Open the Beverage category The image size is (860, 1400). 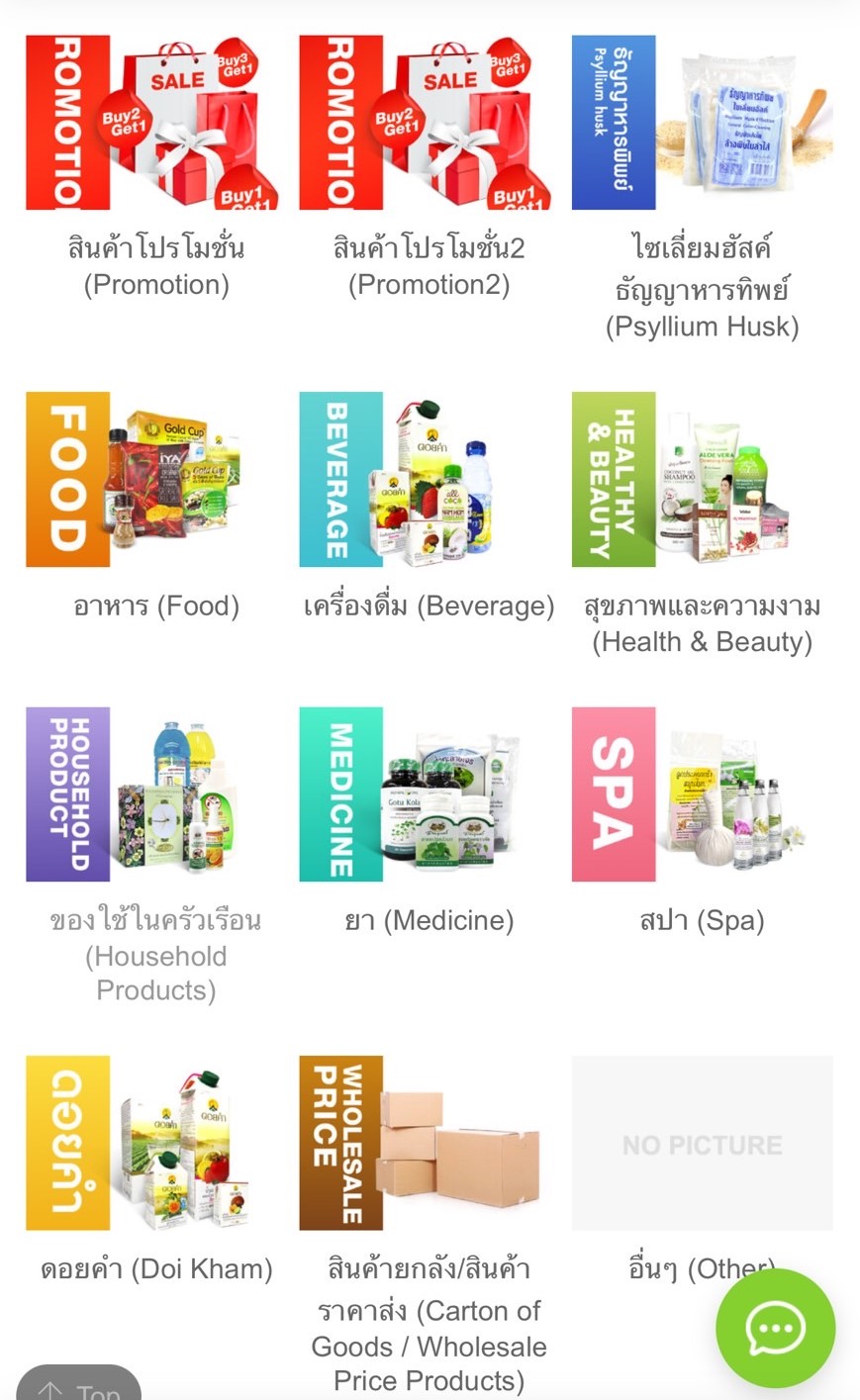click(x=427, y=480)
